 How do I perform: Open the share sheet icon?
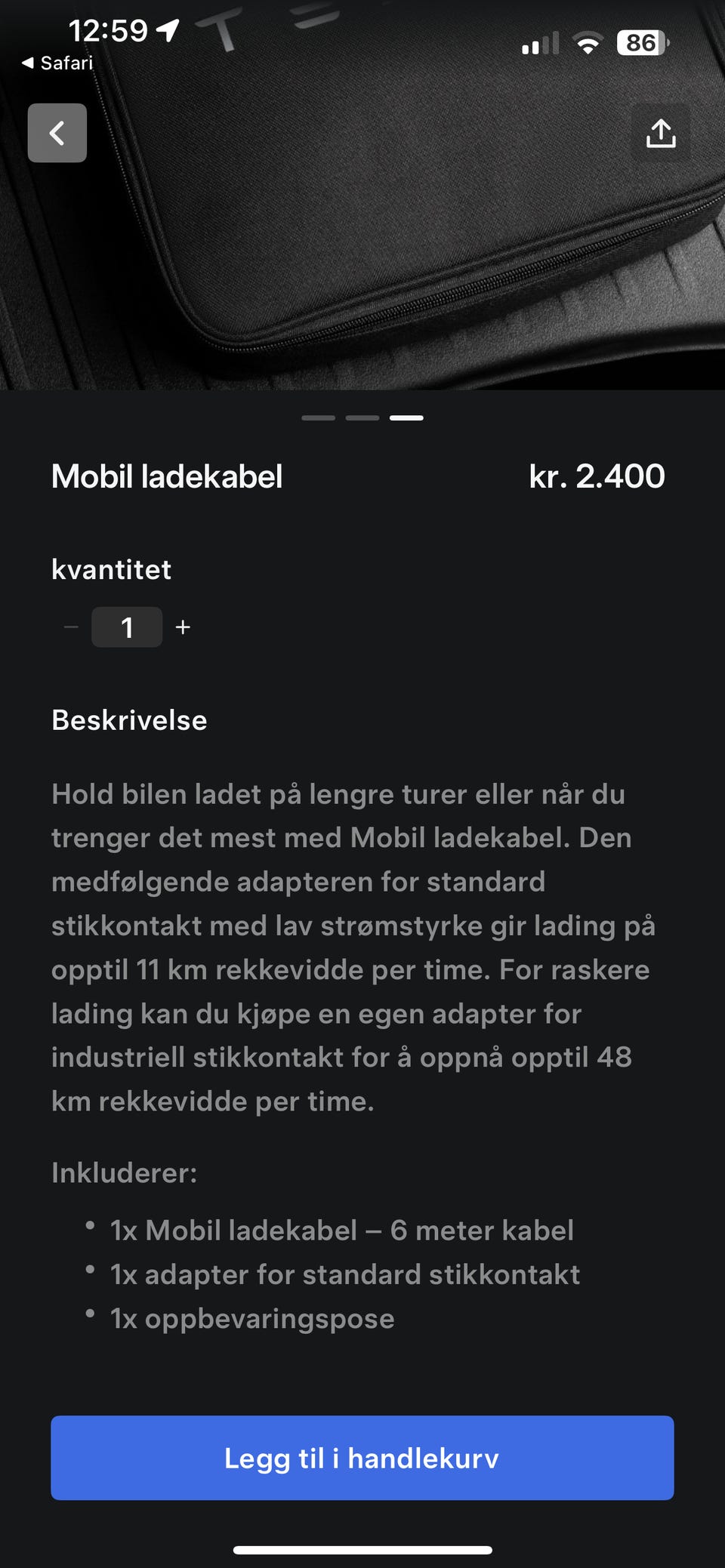click(660, 133)
